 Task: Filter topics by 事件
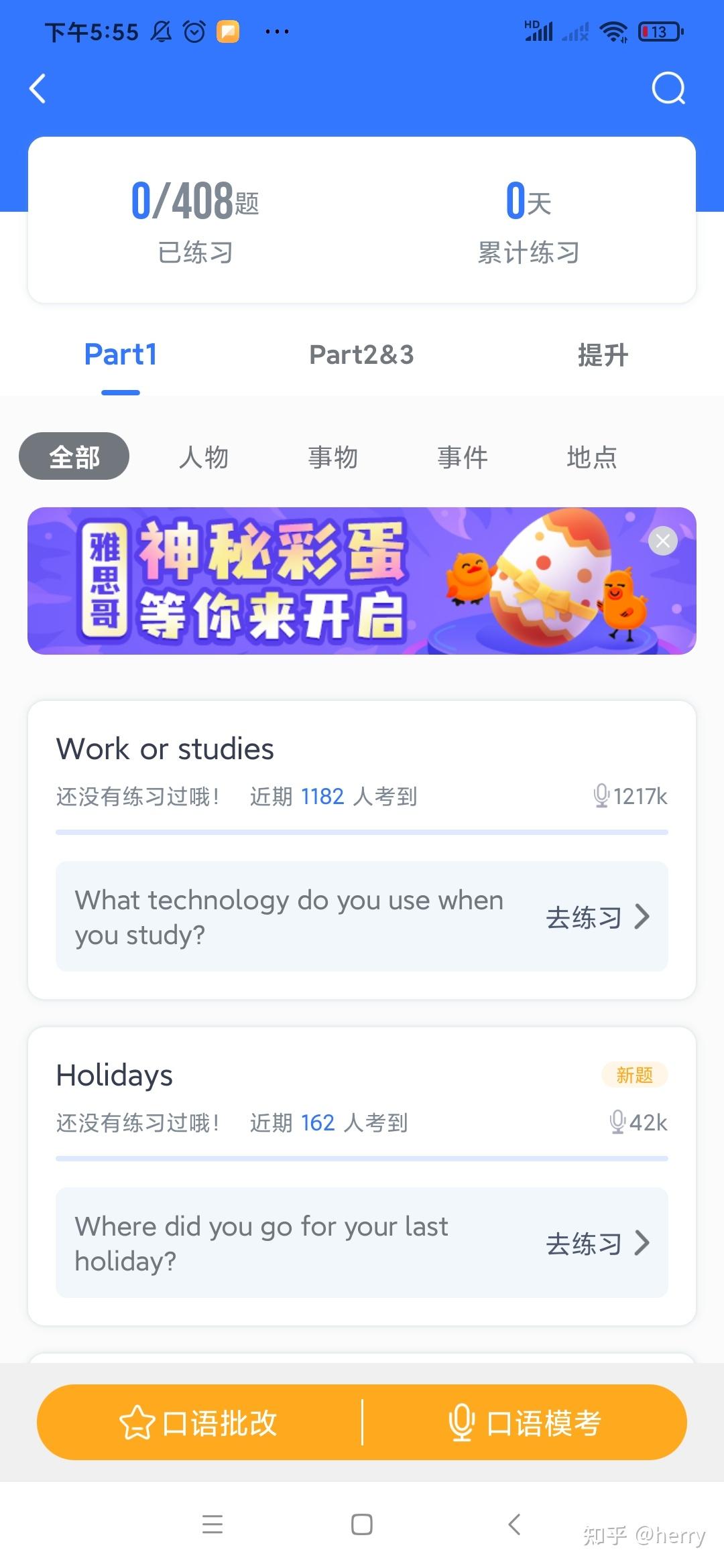click(463, 457)
